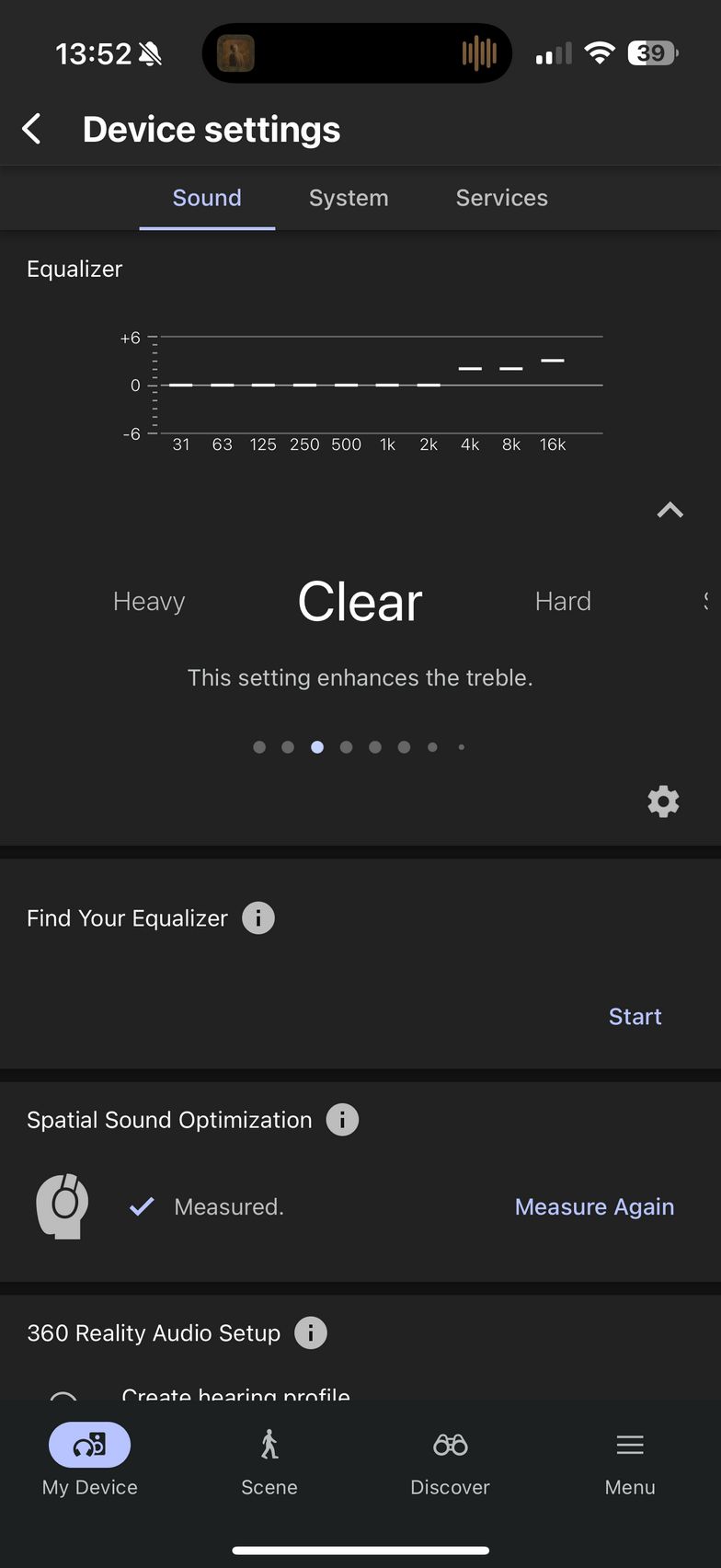Go to the Discover tab
Viewport: 721px width, 1568px height.
[x=450, y=1461]
